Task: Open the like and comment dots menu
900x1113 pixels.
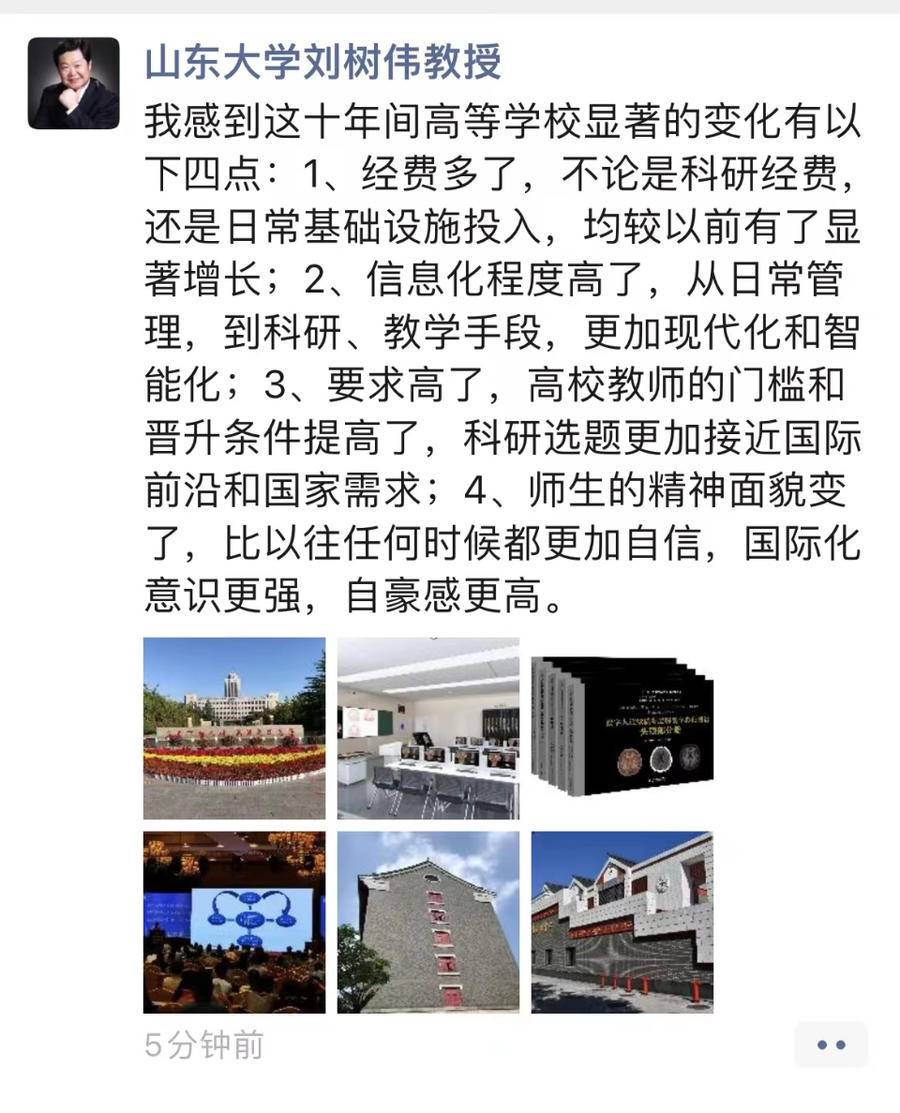Action: pos(830,1045)
